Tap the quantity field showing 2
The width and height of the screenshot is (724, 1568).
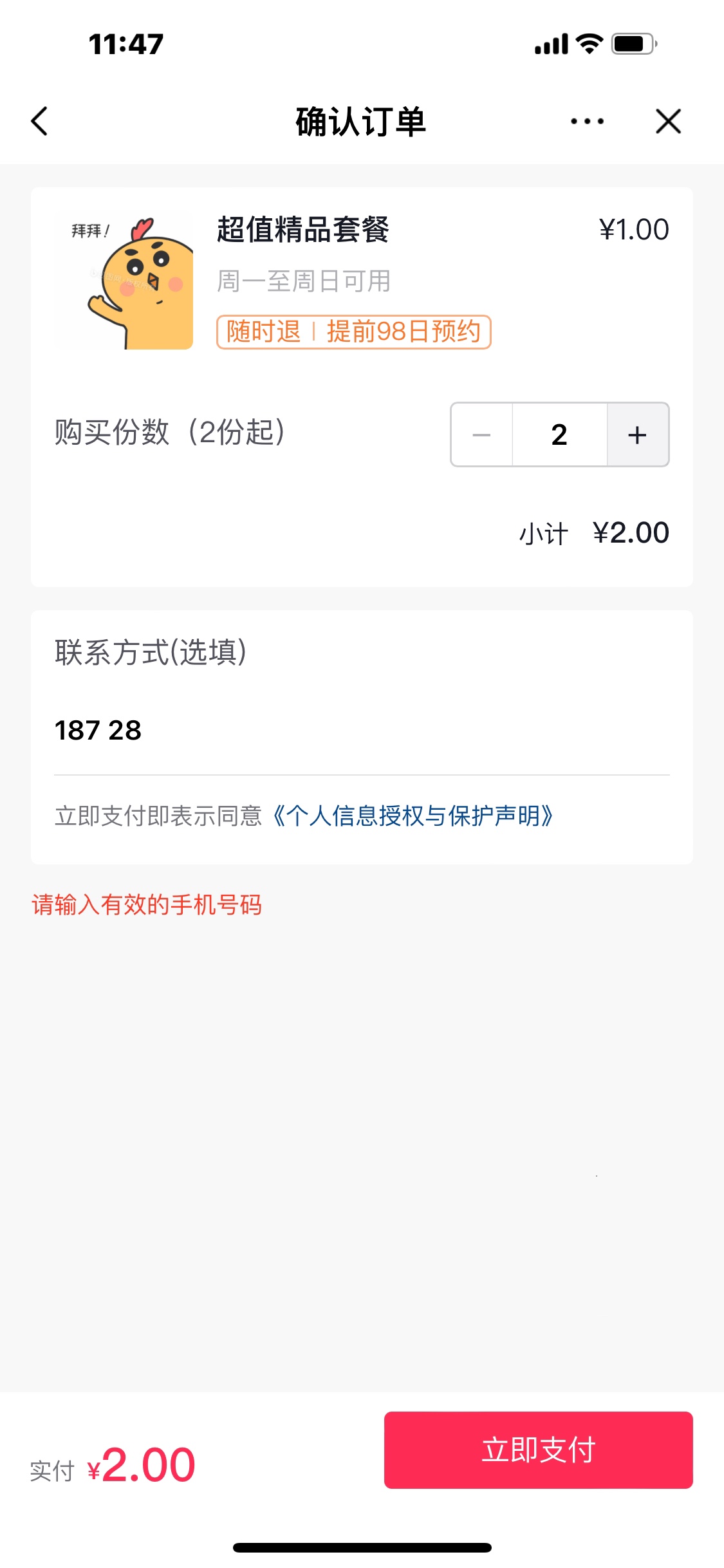pos(559,435)
